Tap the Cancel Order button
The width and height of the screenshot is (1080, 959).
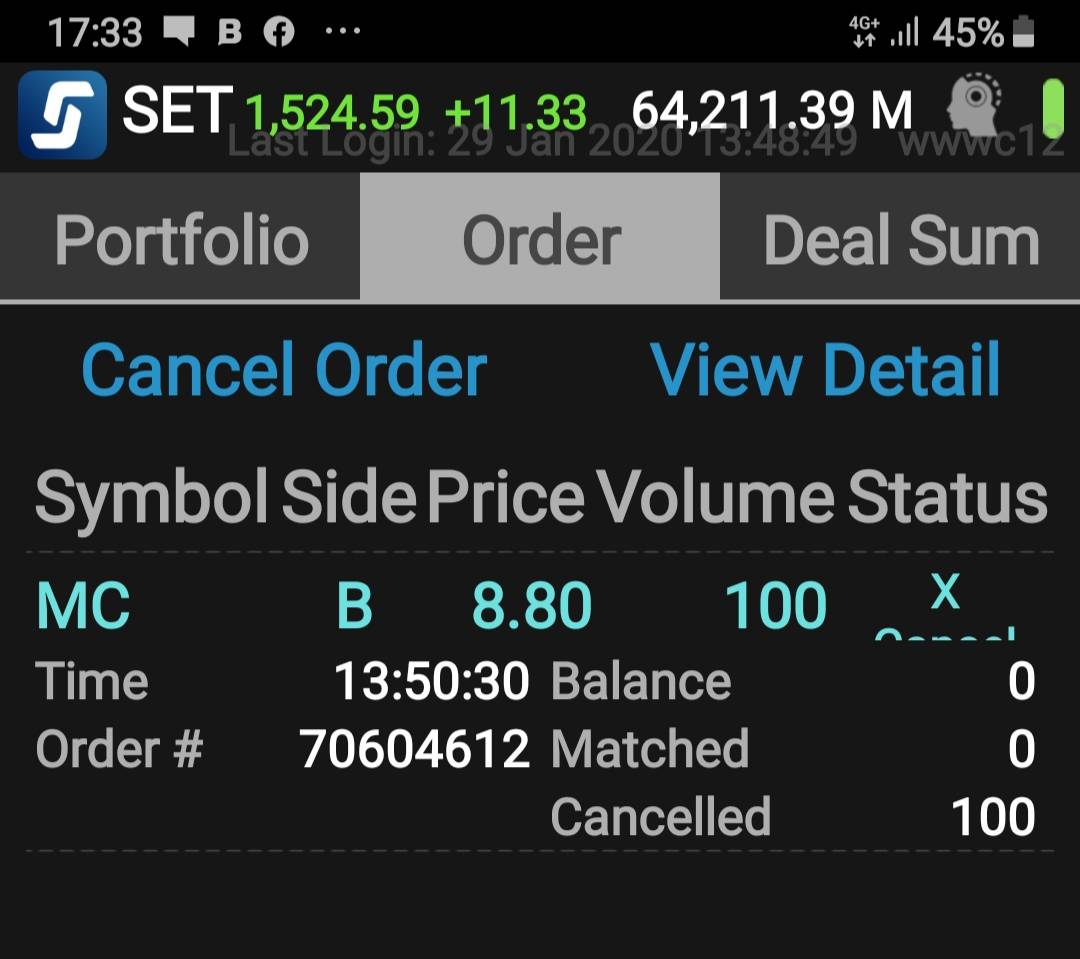284,370
